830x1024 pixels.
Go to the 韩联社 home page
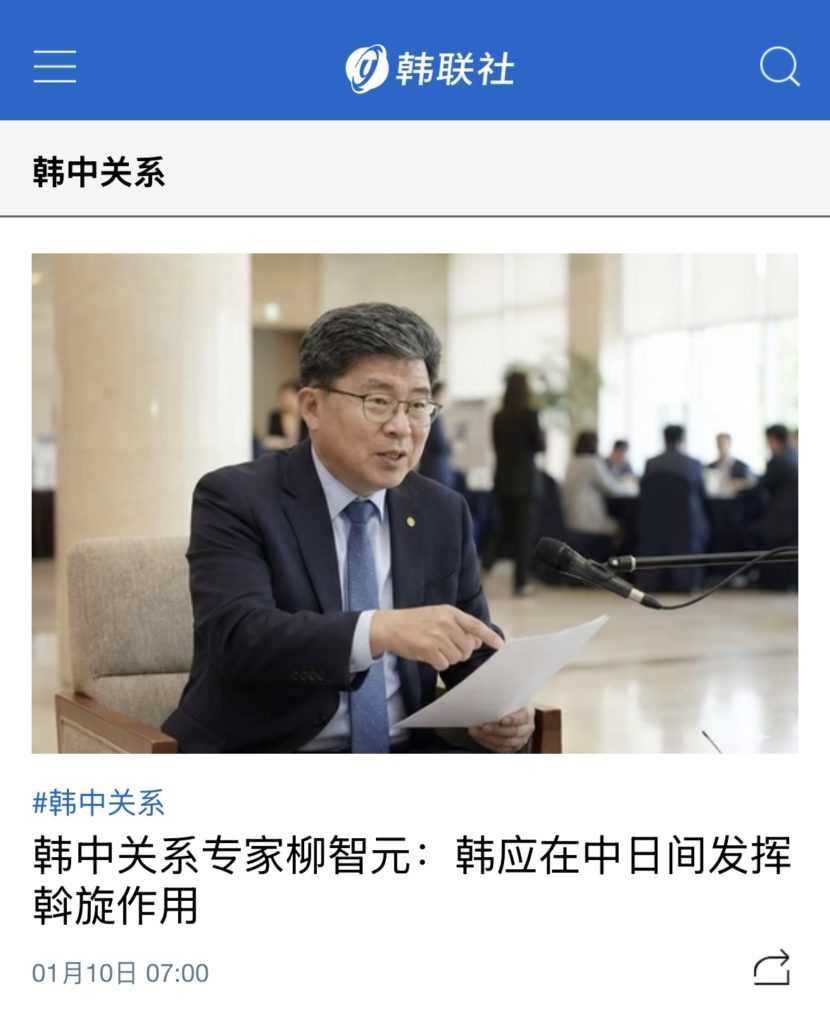click(430, 68)
